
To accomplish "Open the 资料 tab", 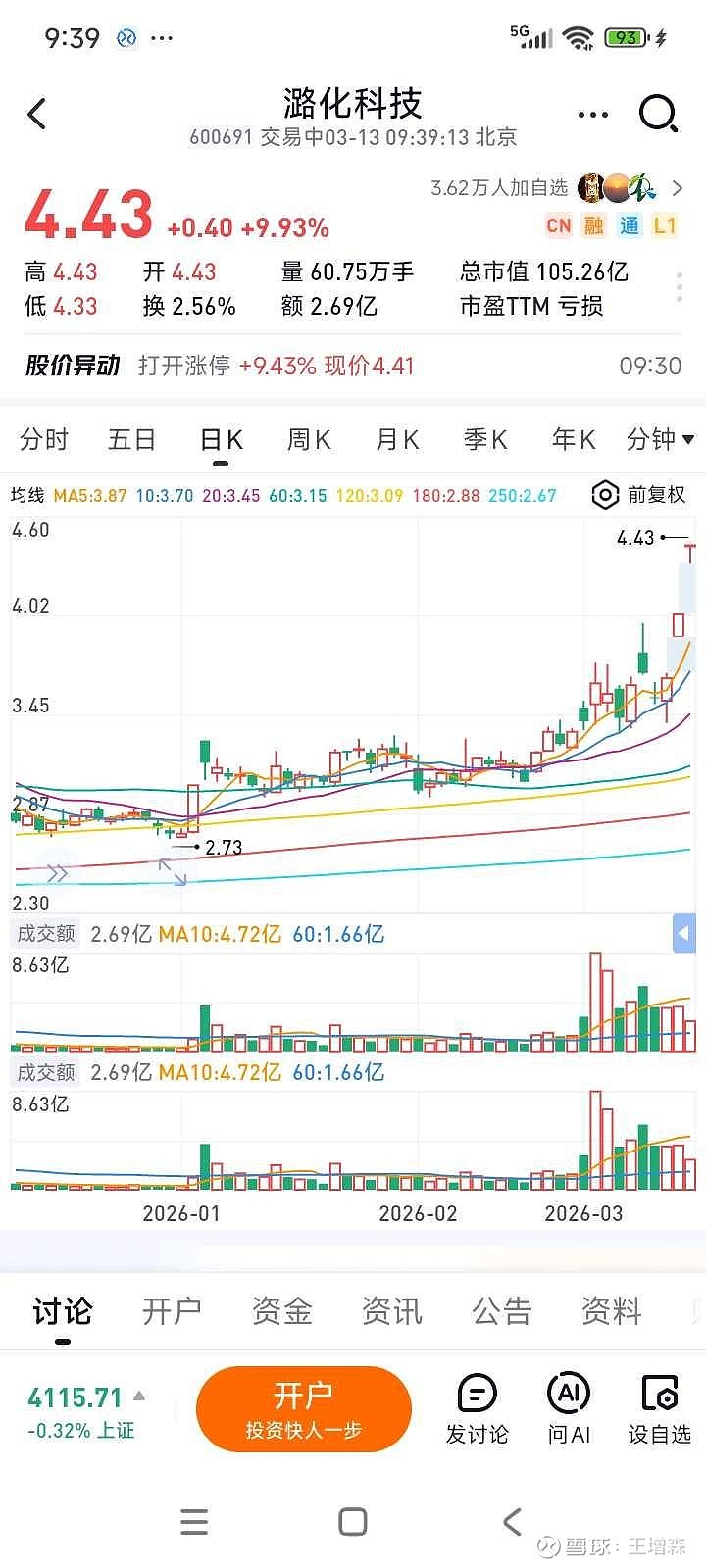I will tap(612, 1310).
